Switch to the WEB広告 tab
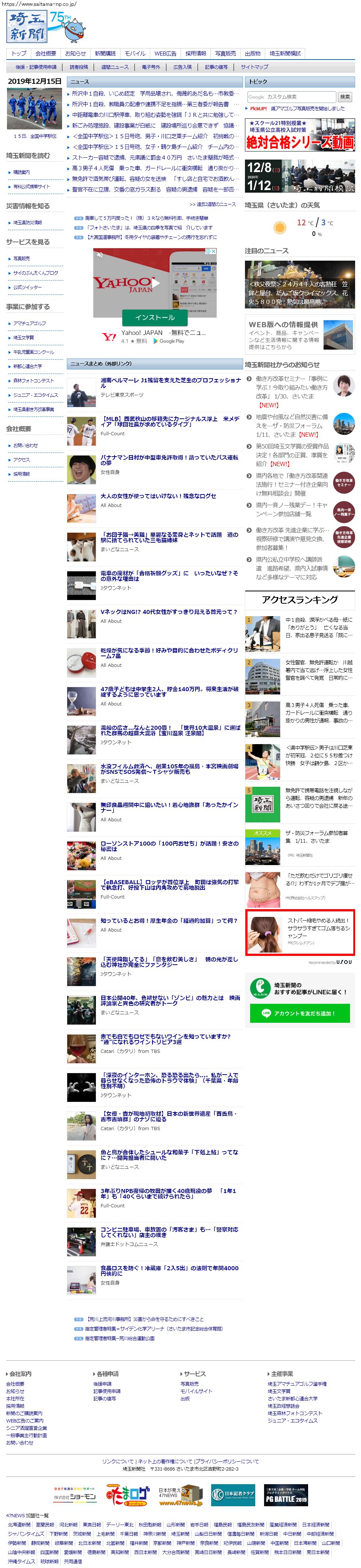The width and height of the screenshot is (361, 1568). [165, 54]
